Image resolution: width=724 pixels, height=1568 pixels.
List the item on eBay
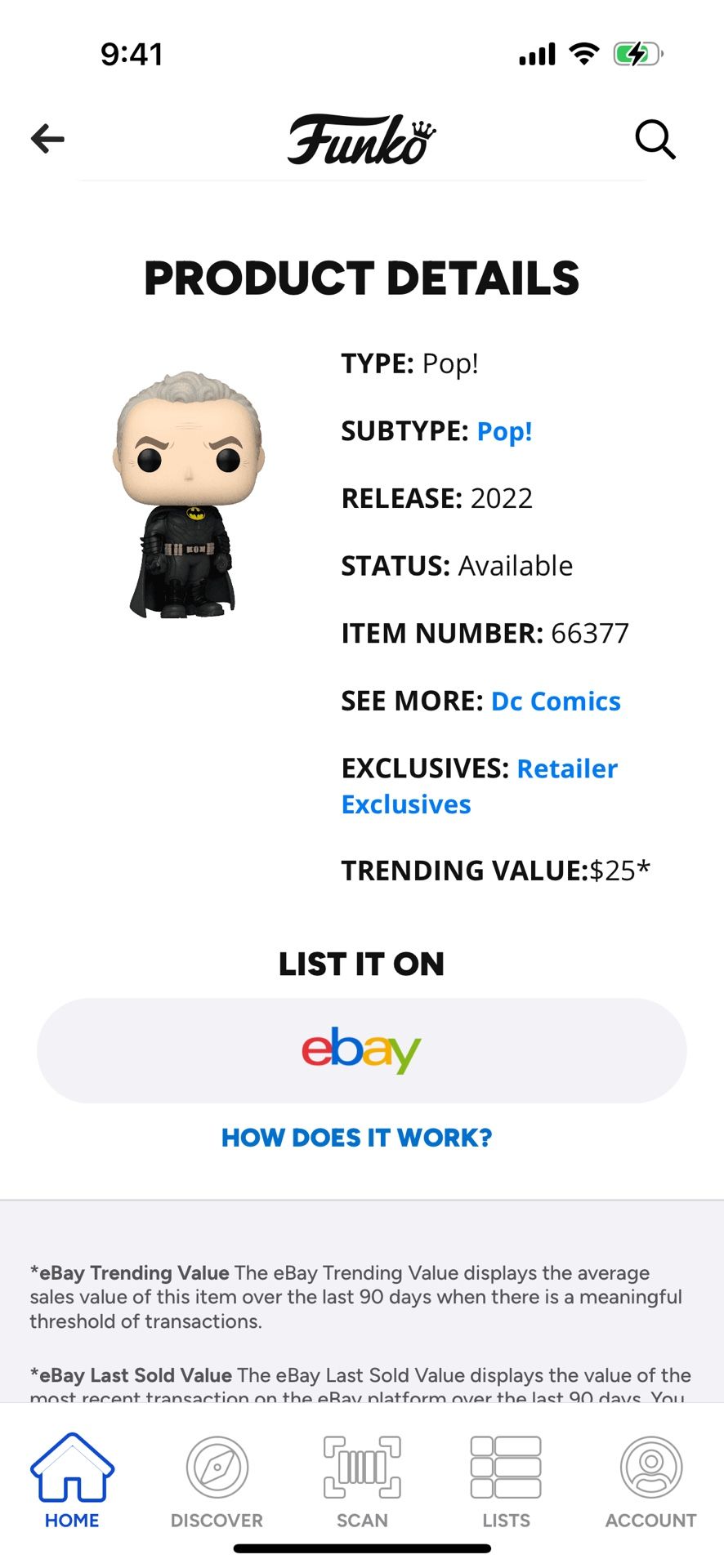[x=360, y=1050]
